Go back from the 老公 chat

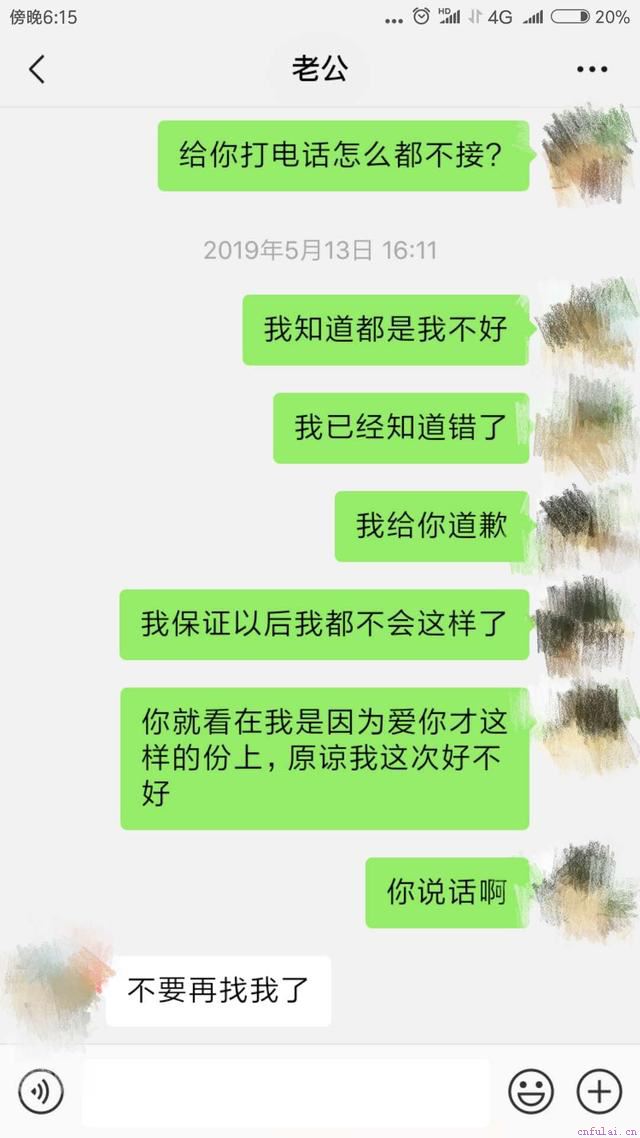(x=37, y=69)
